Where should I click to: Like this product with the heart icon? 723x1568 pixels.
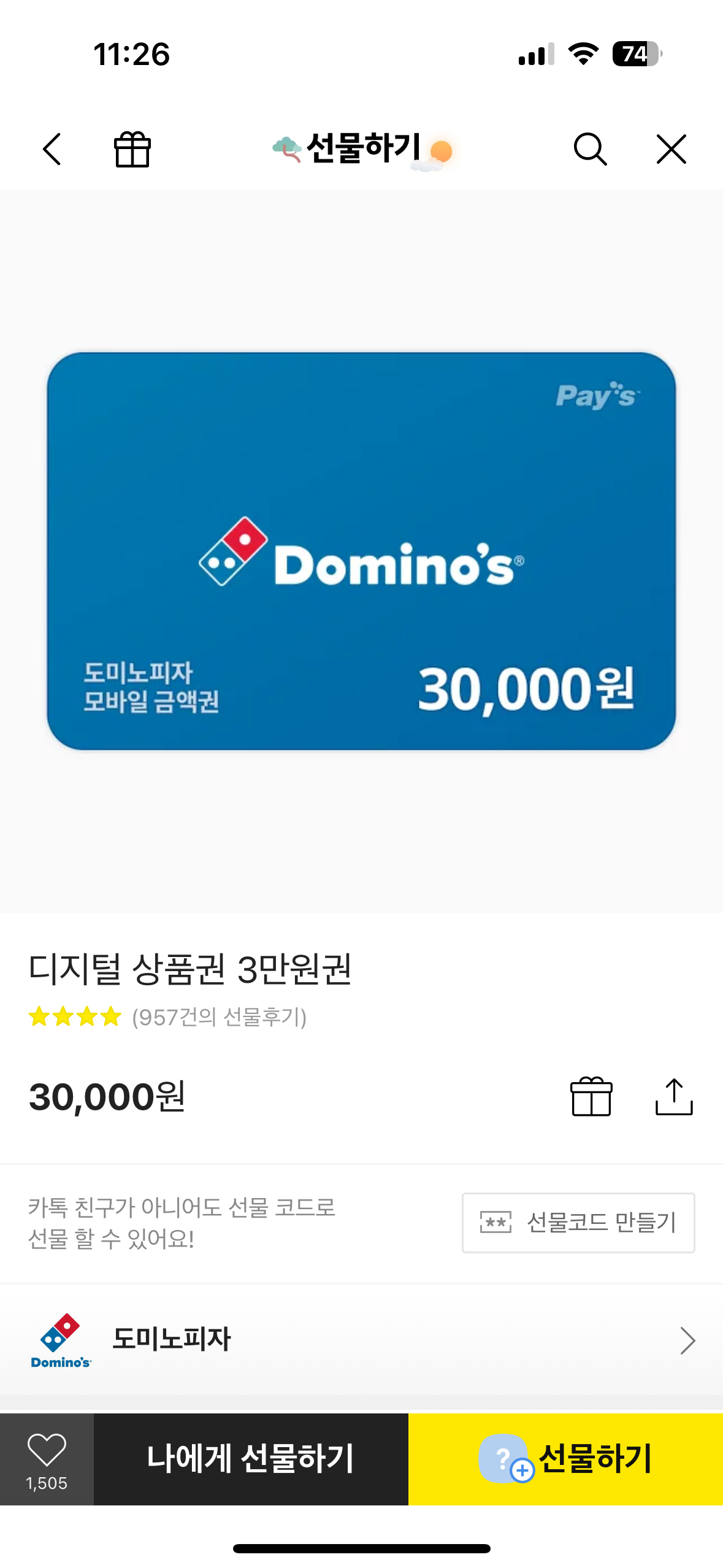click(x=47, y=1458)
